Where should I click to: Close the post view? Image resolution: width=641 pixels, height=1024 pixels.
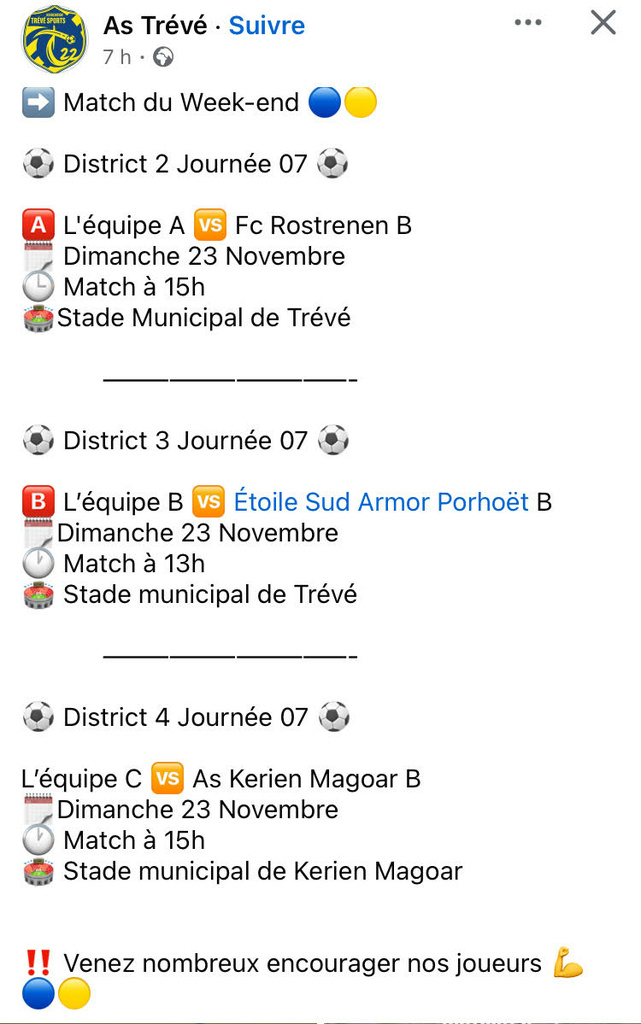603,23
